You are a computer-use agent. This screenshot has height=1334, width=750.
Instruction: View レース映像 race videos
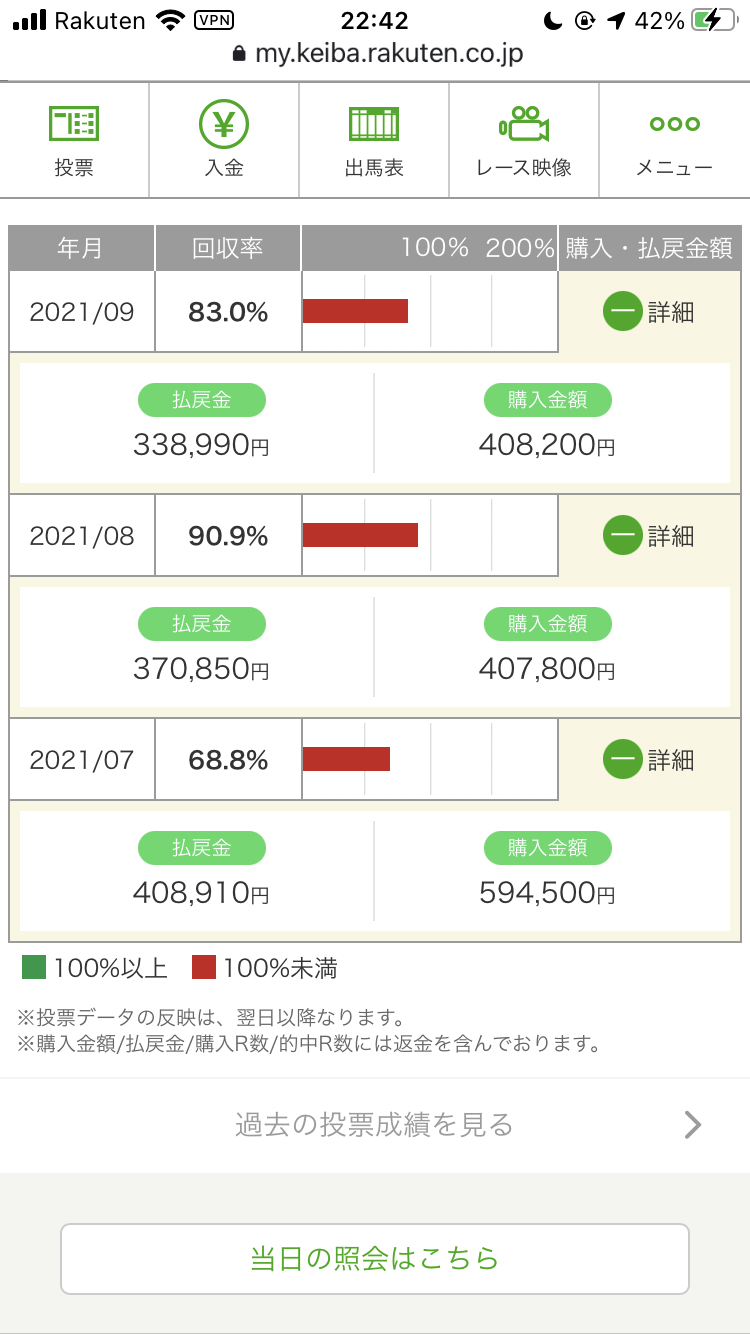point(524,141)
